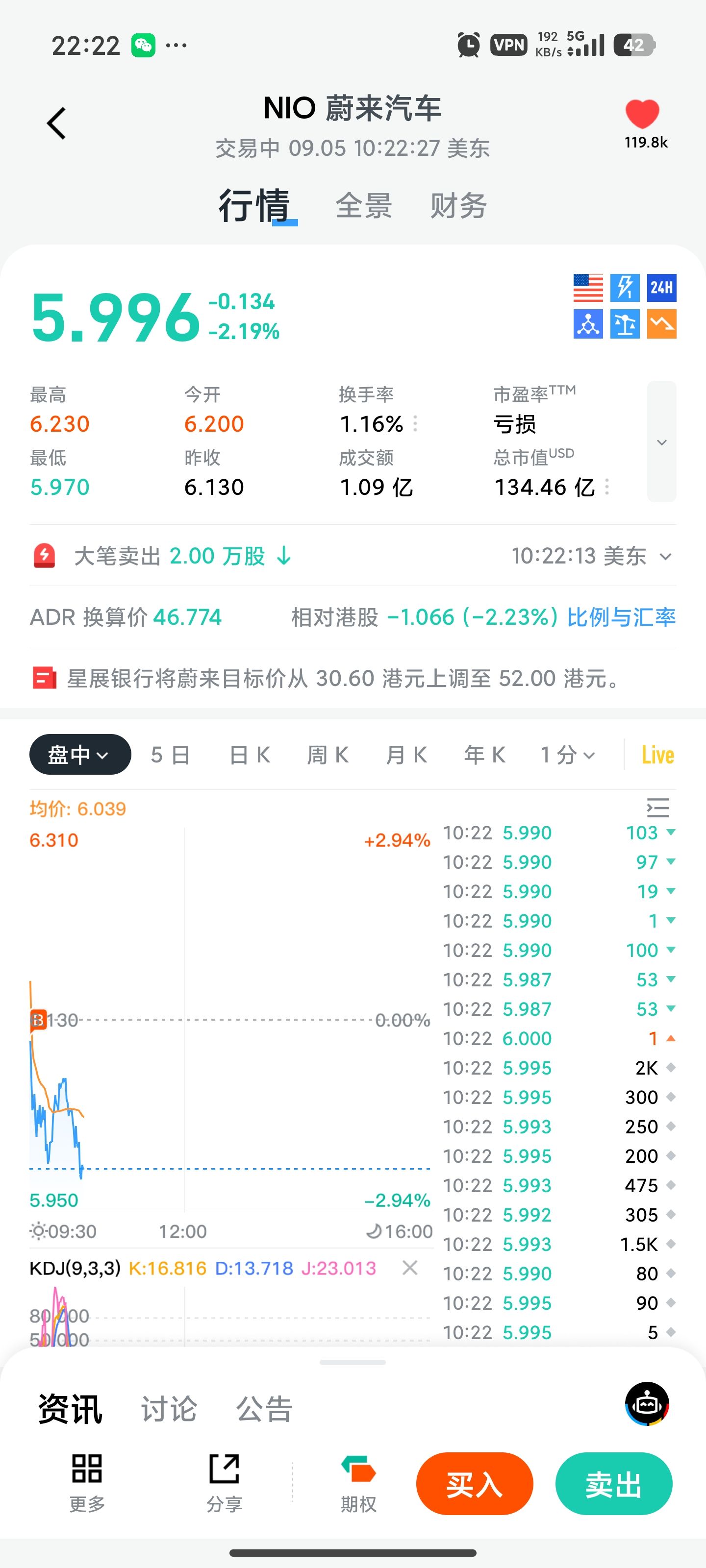
Task: Switch to the 讨论 tab
Action: pos(169,1409)
